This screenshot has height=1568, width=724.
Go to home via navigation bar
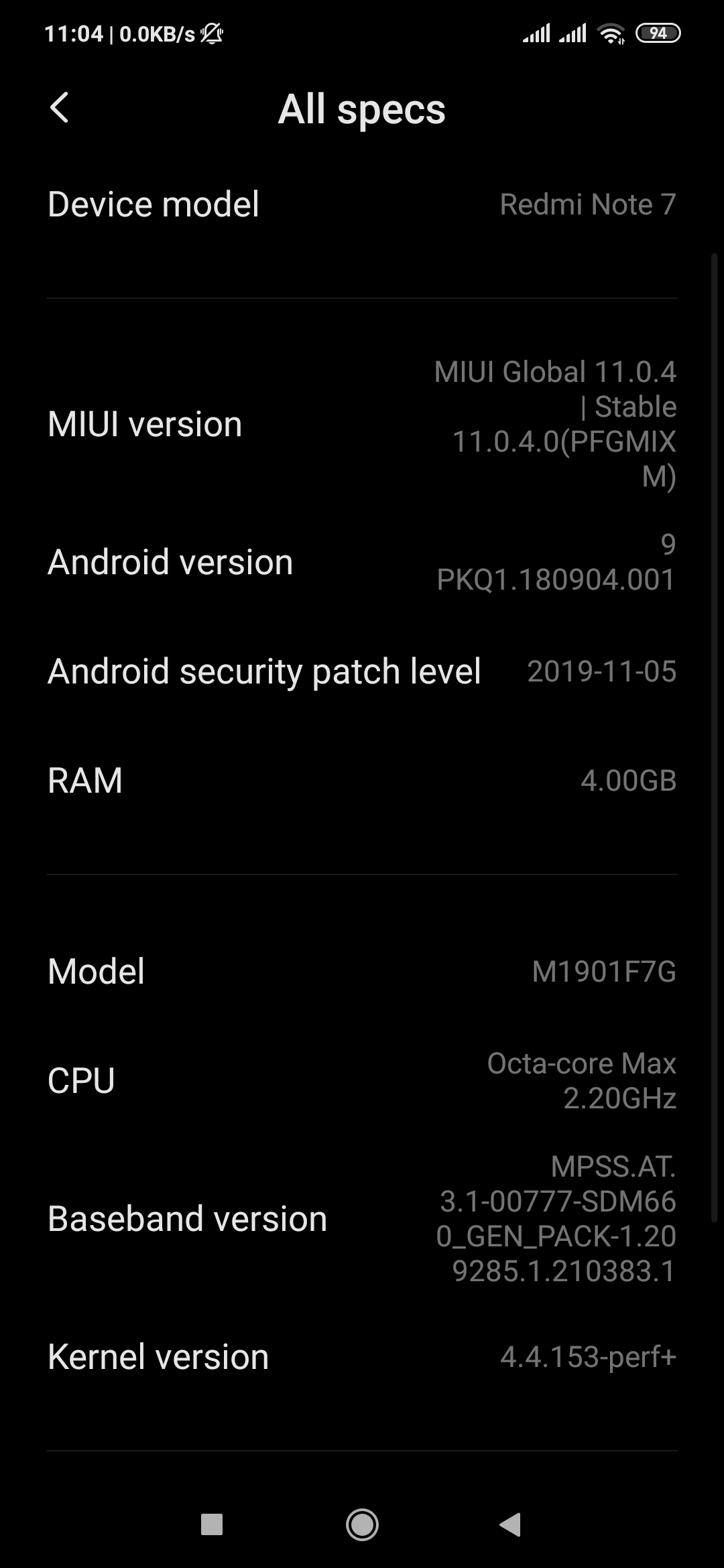[x=362, y=1524]
